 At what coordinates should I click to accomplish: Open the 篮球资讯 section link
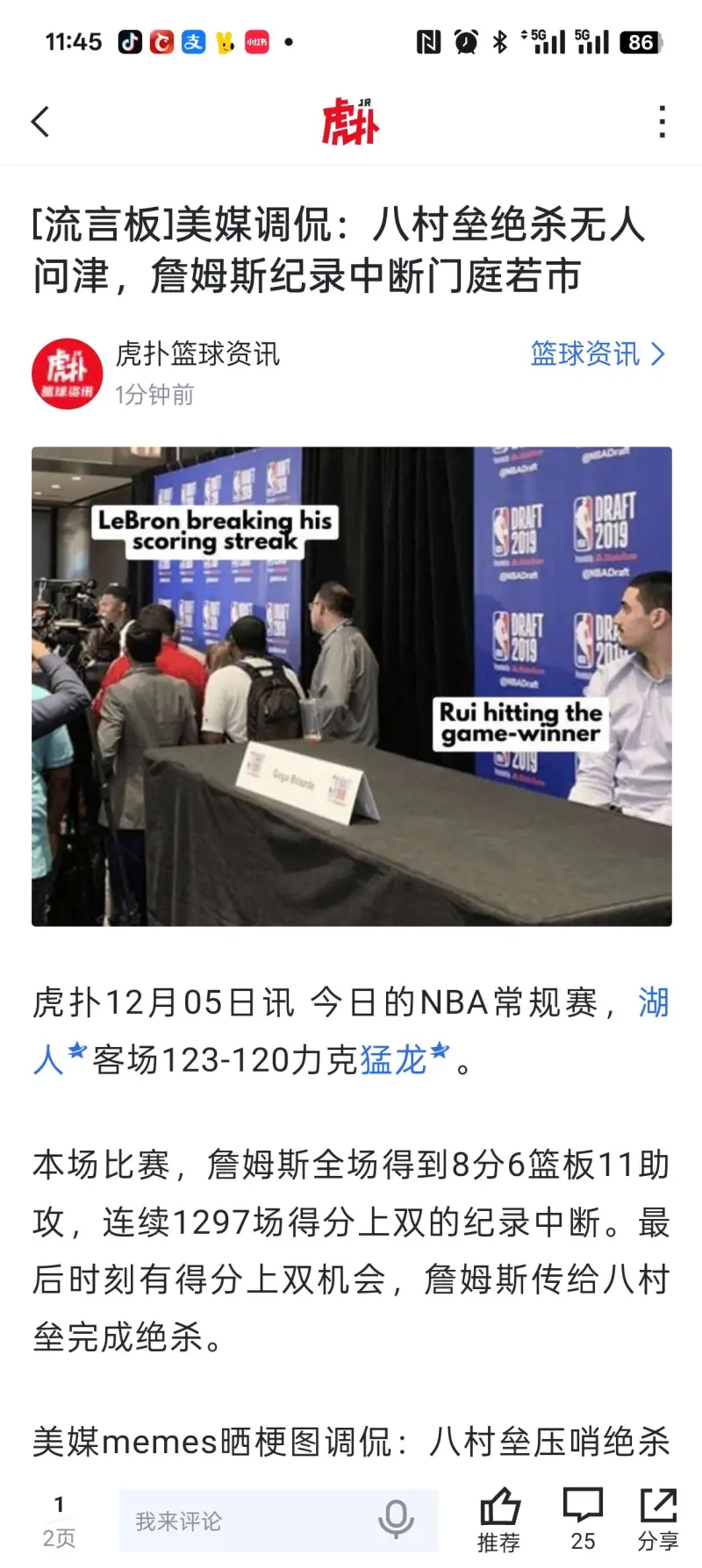click(598, 354)
